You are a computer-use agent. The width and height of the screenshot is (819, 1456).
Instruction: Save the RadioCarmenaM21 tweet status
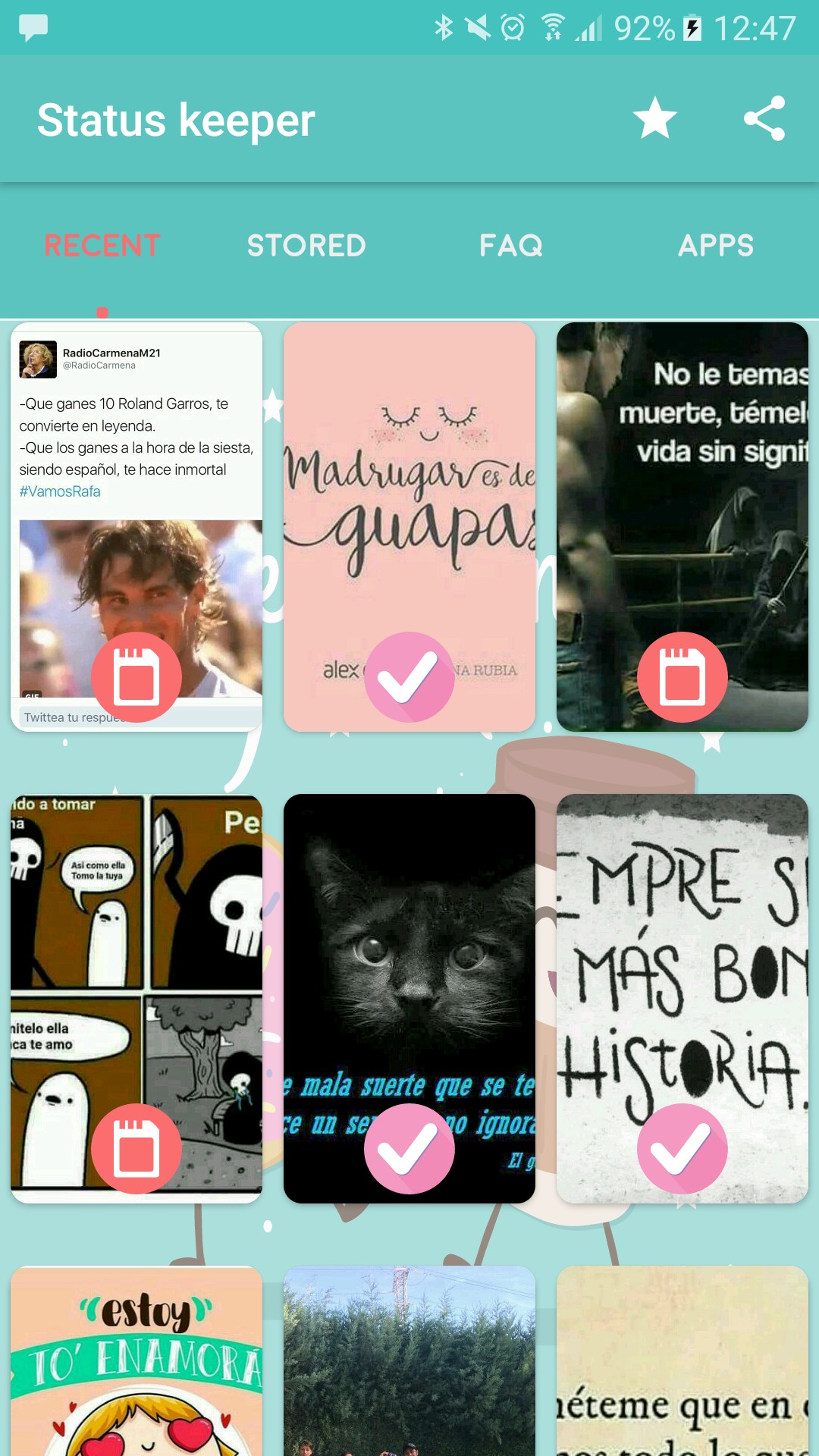coord(136,676)
